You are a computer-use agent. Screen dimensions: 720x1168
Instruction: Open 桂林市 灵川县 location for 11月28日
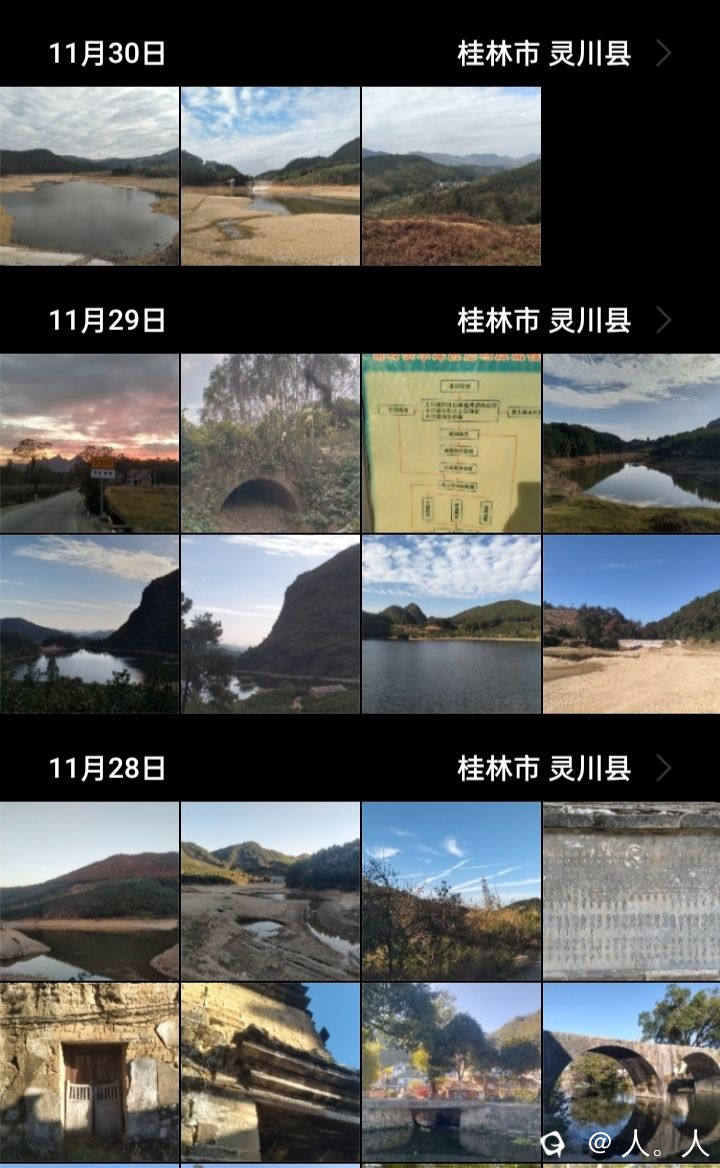tap(563, 768)
